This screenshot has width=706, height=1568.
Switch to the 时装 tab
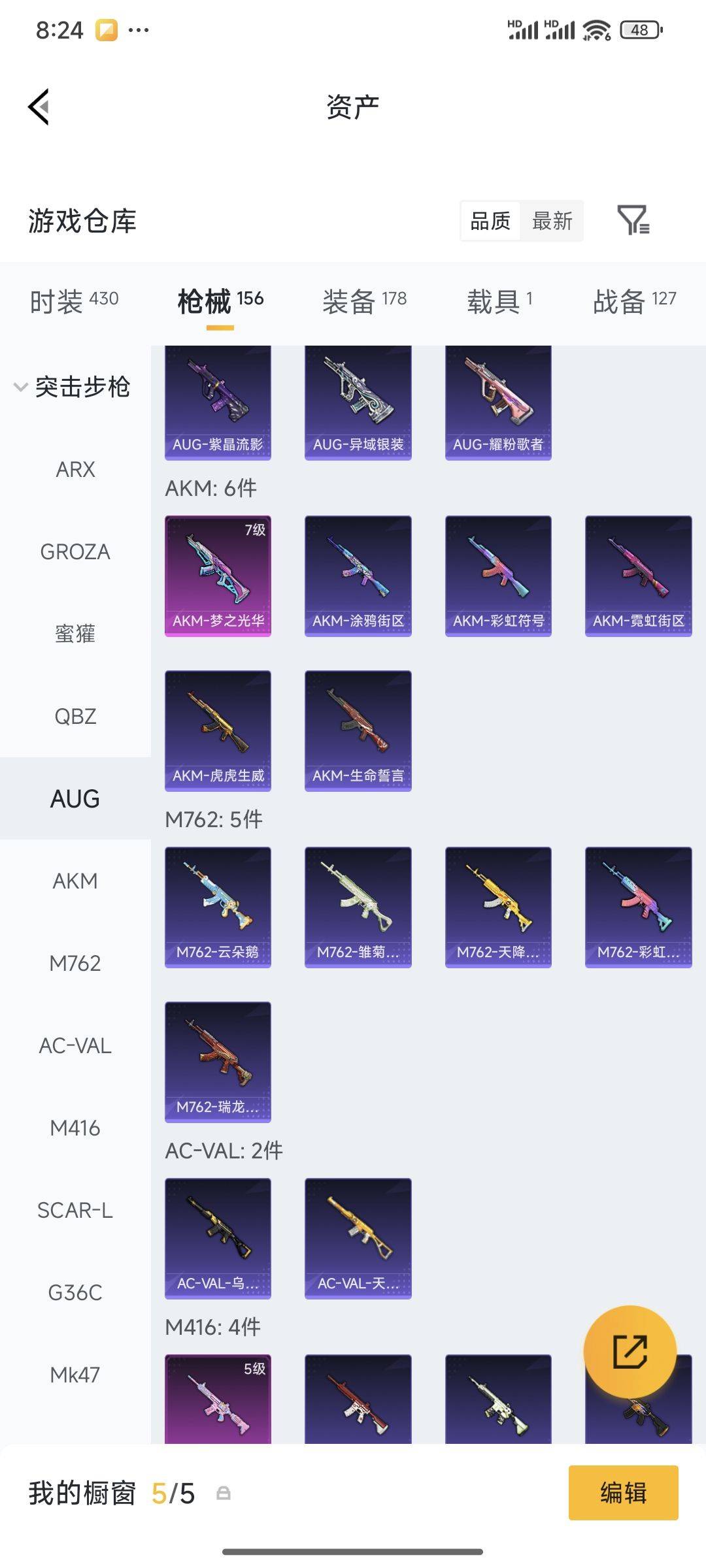tap(74, 301)
